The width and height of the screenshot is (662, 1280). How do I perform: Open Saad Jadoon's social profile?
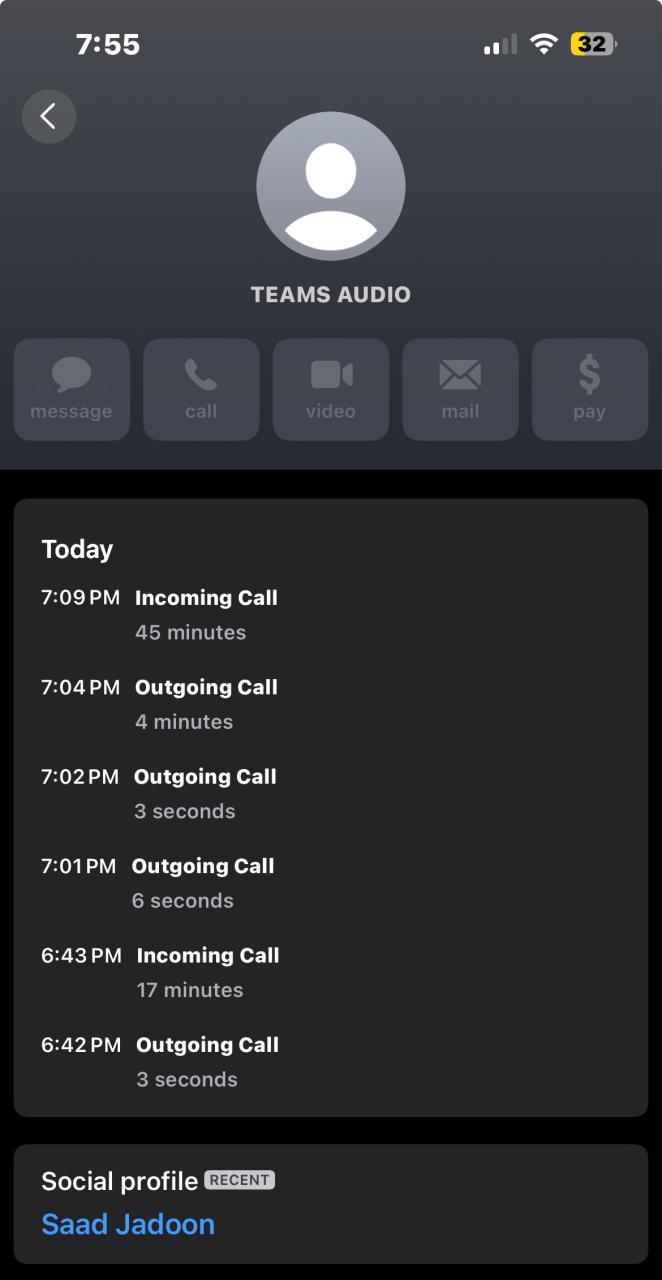pos(128,1224)
